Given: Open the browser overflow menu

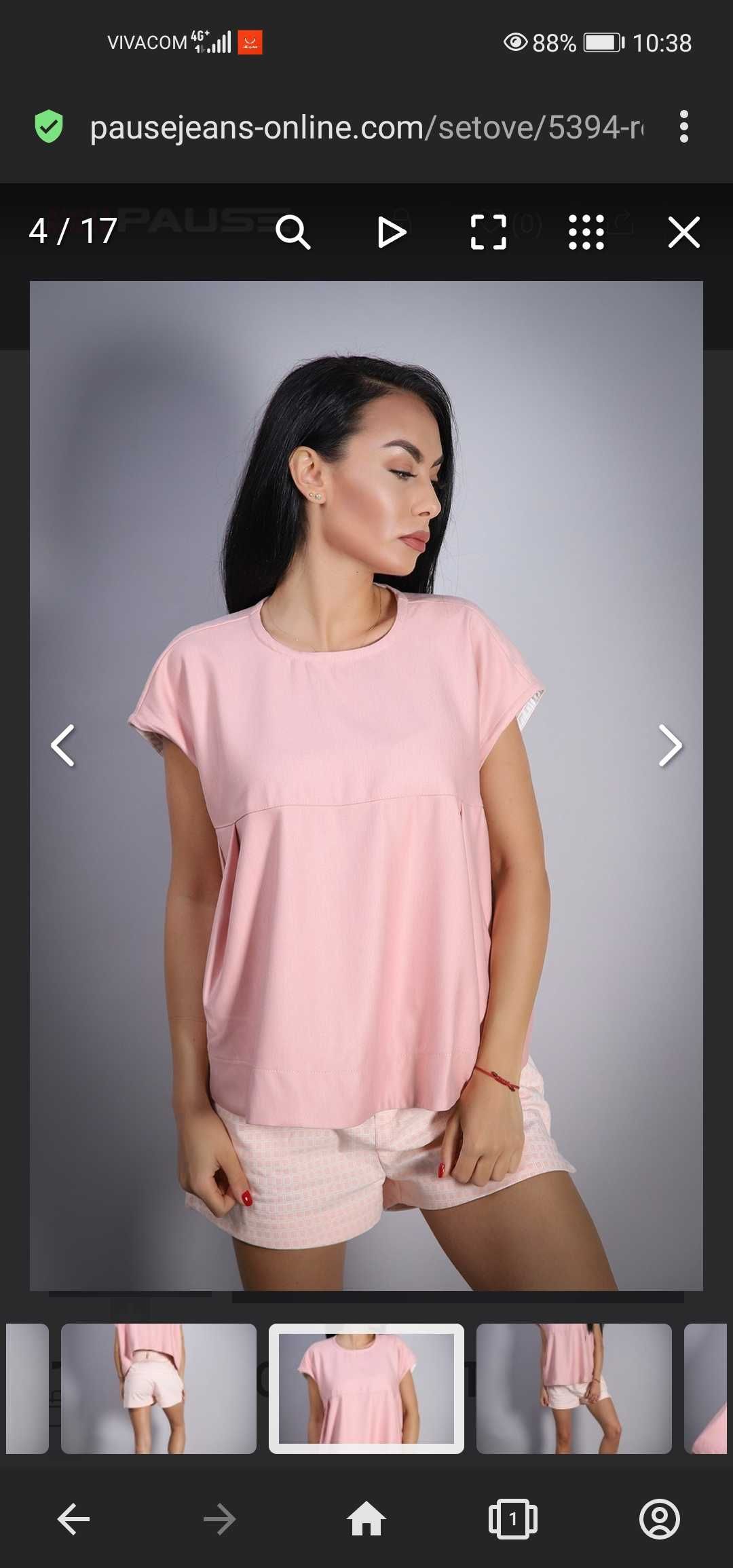Looking at the screenshot, I should pyautogui.click(x=683, y=127).
